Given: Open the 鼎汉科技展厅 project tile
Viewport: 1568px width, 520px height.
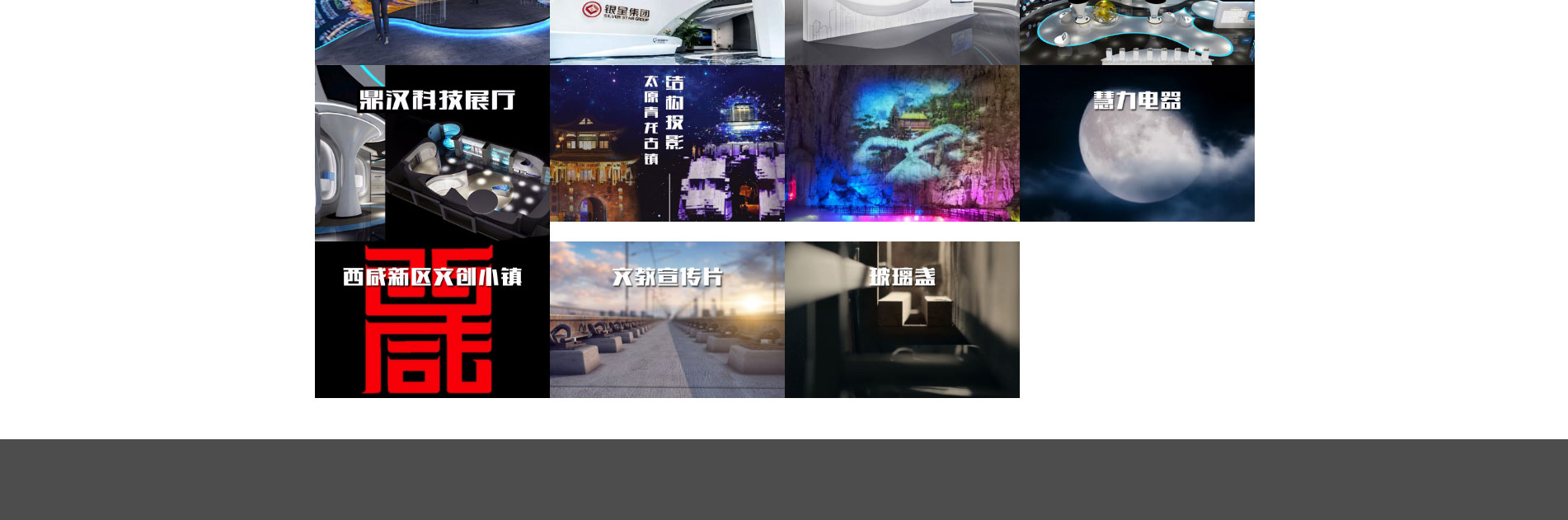Looking at the screenshot, I should point(432,152).
